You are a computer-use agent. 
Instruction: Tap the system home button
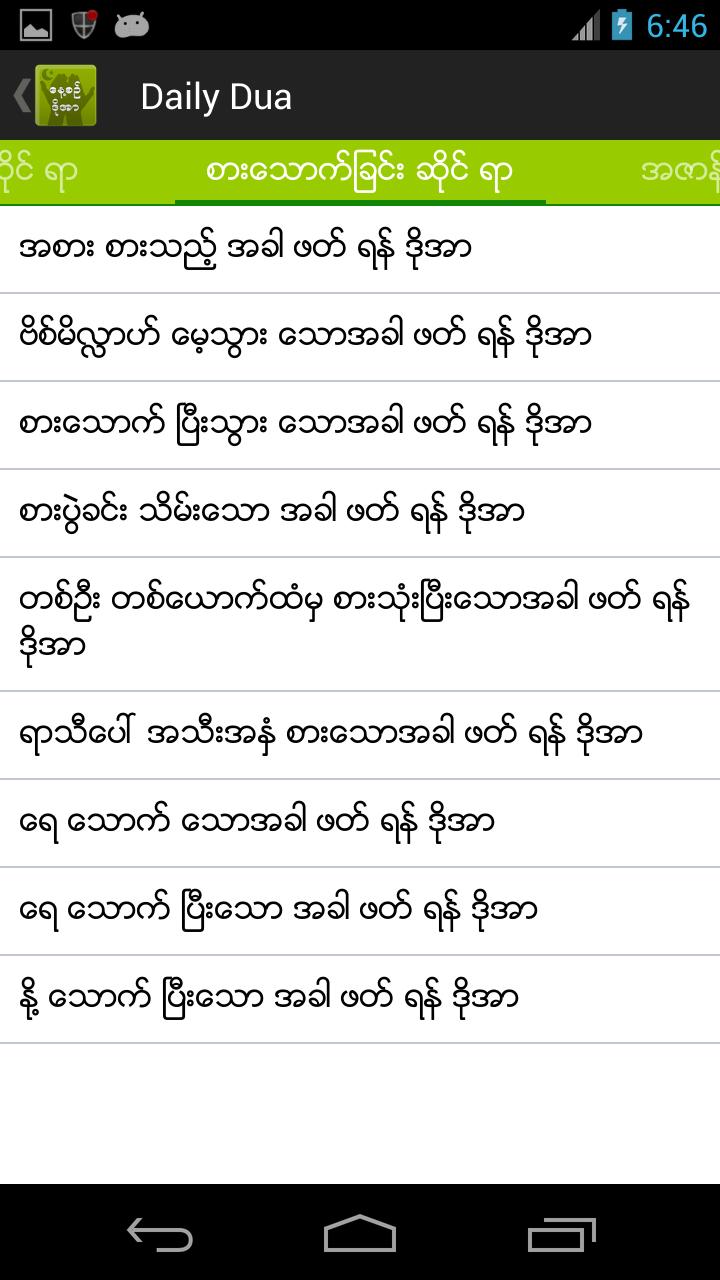[360, 1234]
